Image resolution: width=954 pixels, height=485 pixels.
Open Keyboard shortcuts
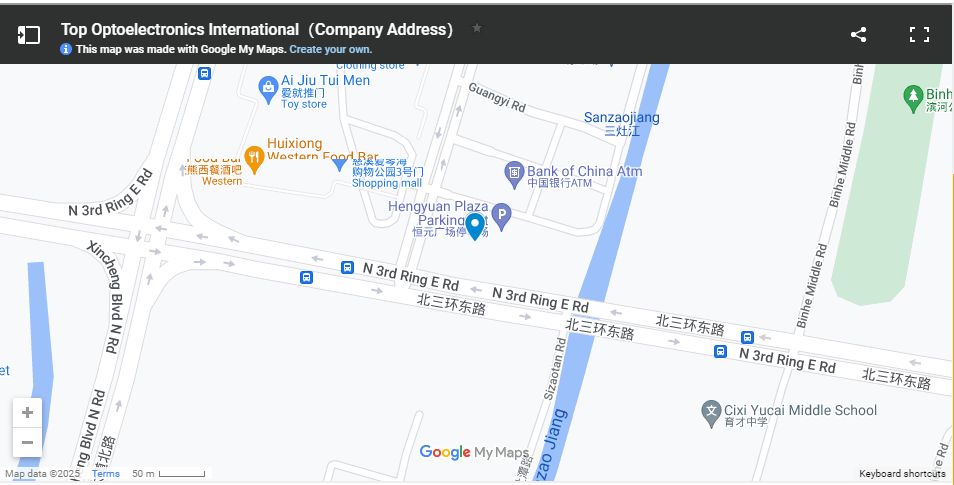pyautogui.click(x=902, y=474)
